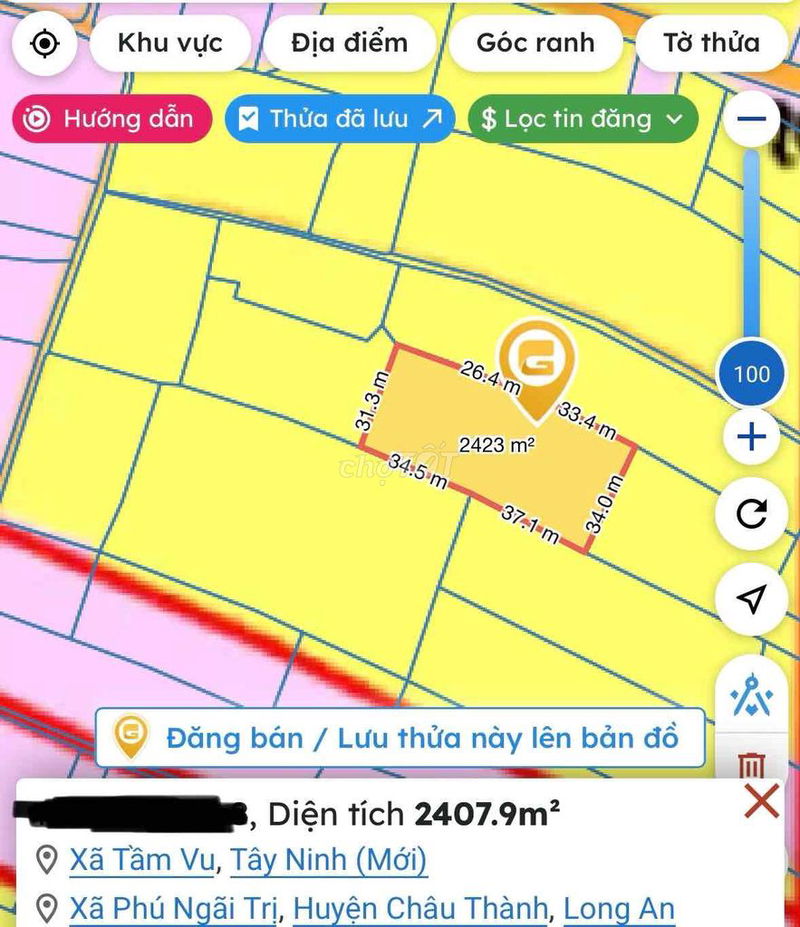
Task: Refresh the map with the reload icon
Action: pyautogui.click(x=751, y=515)
